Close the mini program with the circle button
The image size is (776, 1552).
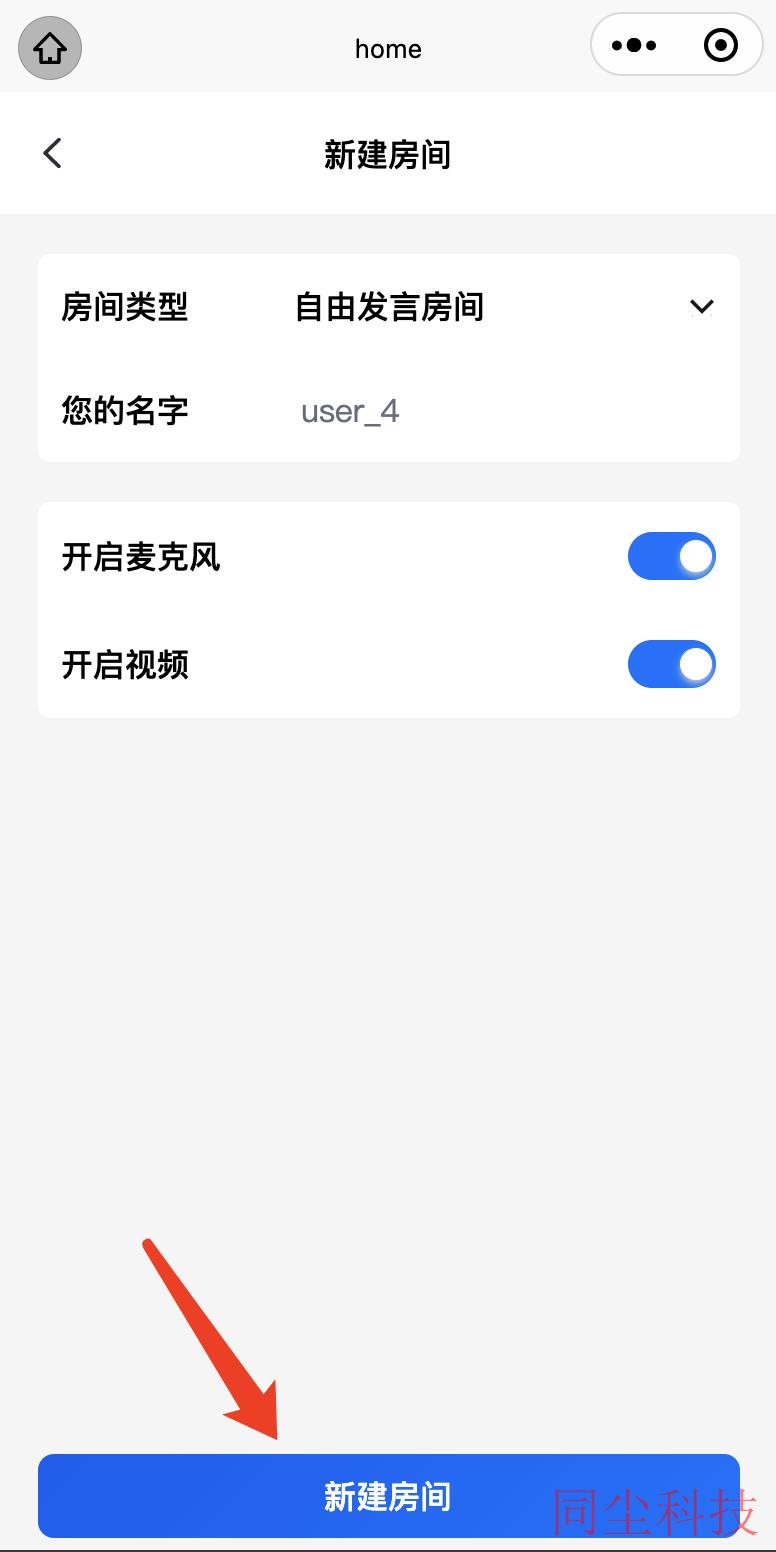tap(721, 45)
